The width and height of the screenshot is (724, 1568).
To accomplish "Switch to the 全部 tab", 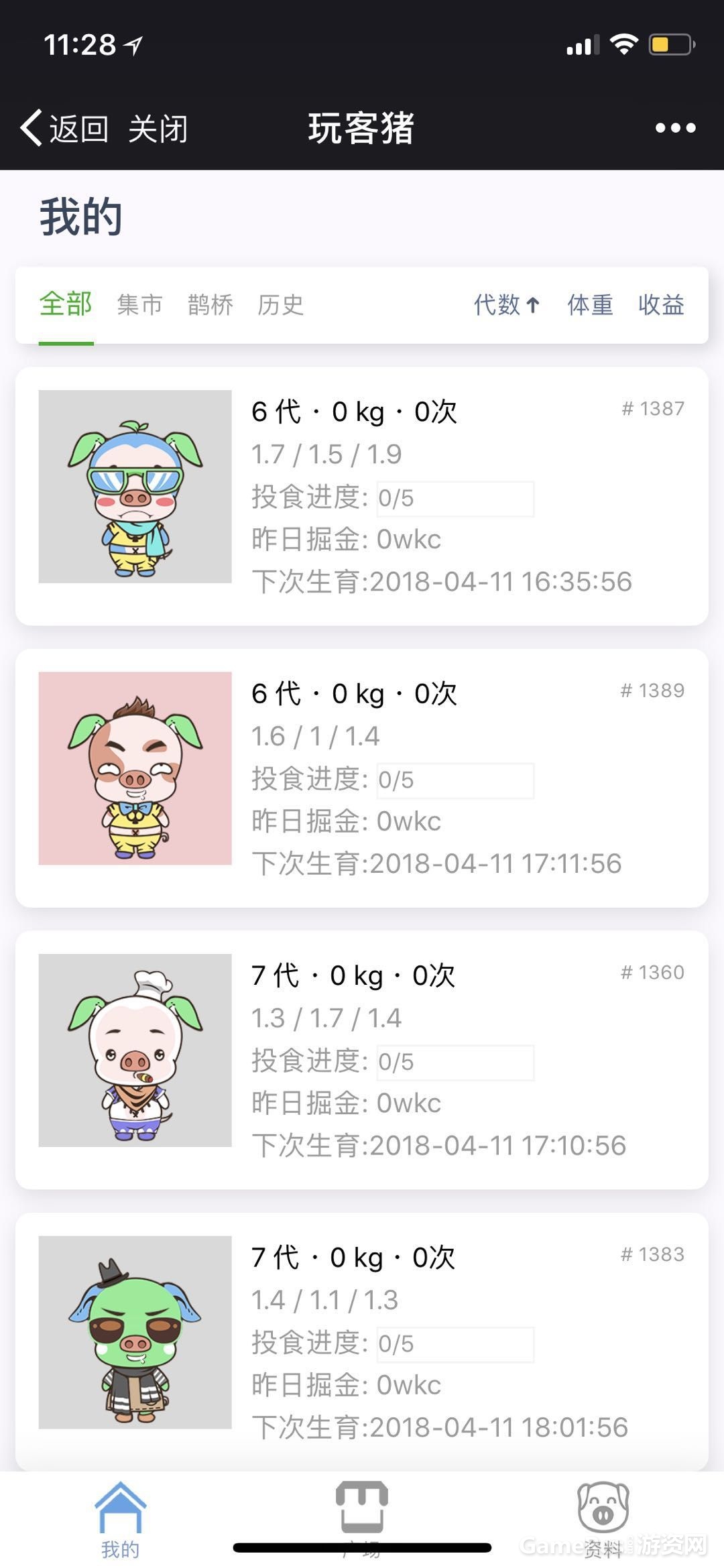I will click(x=66, y=305).
